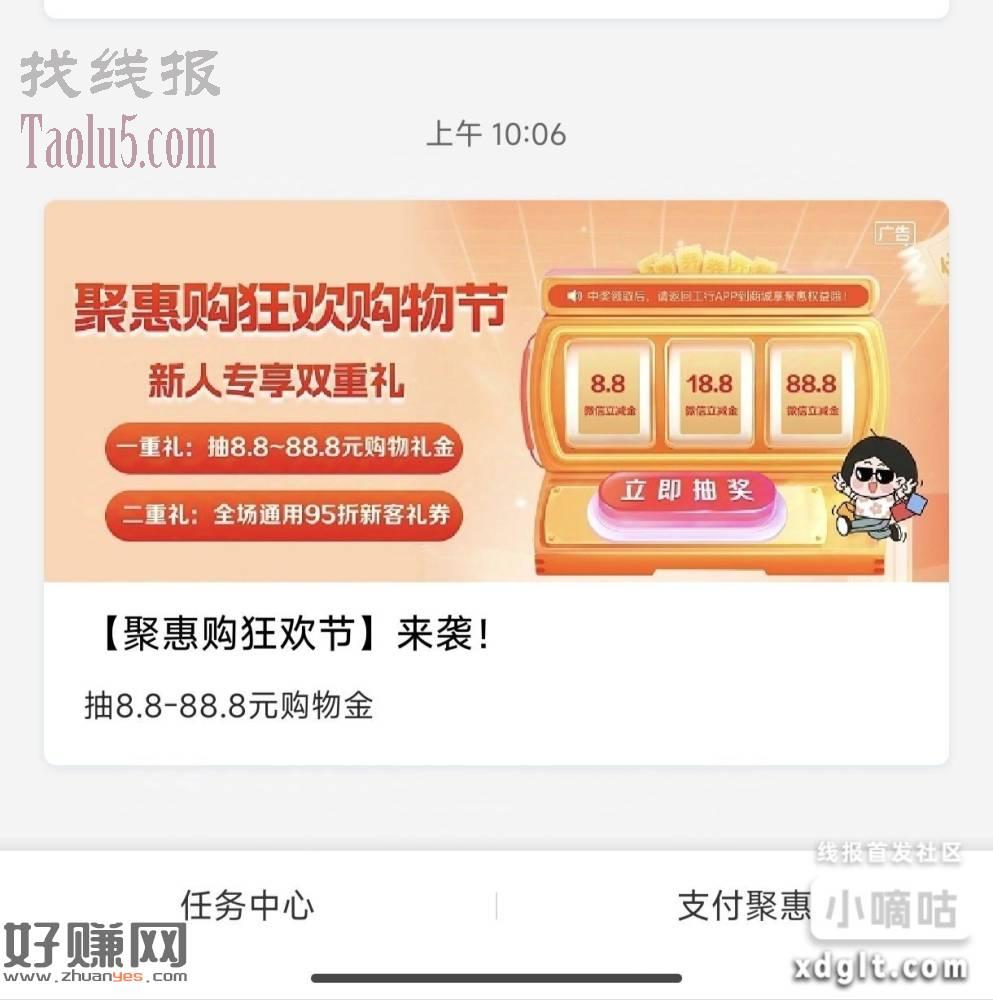The image size is (993, 1000).
Task: Open the 任务中心 menu
Action: point(247,906)
